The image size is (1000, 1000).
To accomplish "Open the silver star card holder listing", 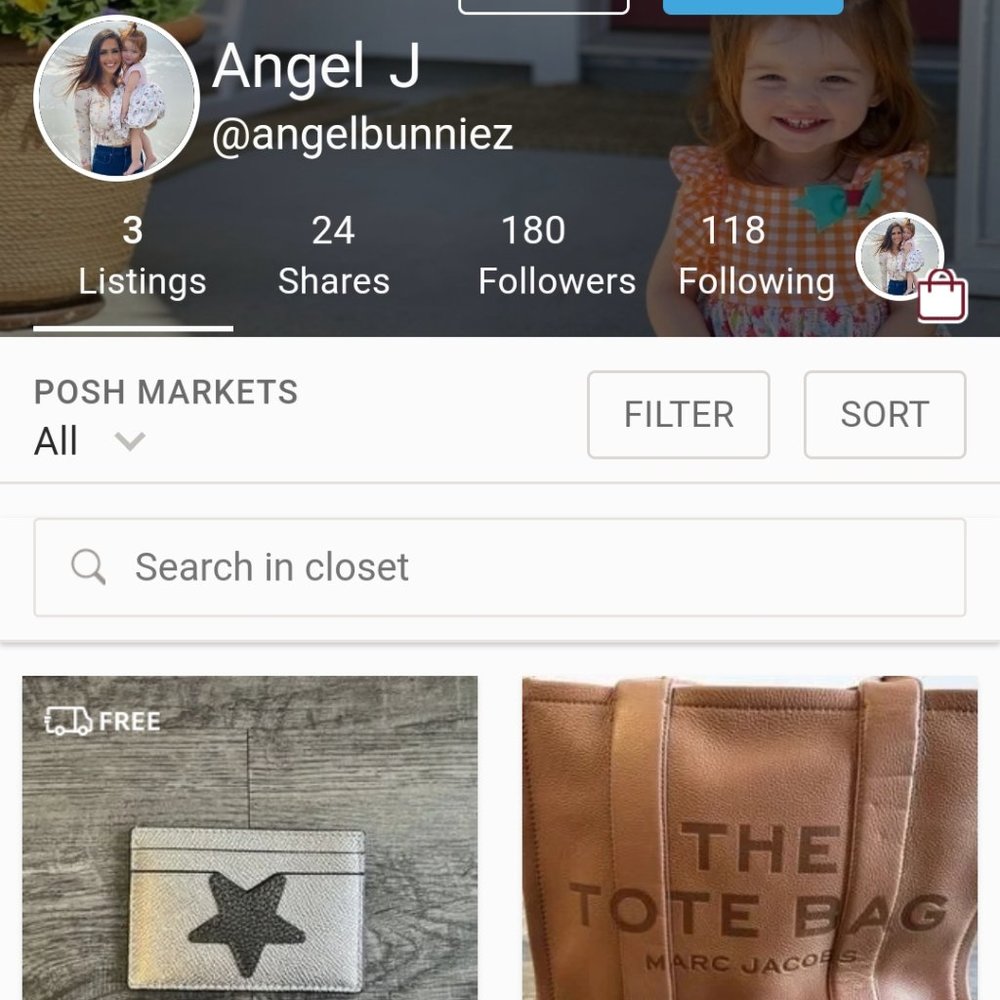I will pyautogui.click(x=250, y=840).
